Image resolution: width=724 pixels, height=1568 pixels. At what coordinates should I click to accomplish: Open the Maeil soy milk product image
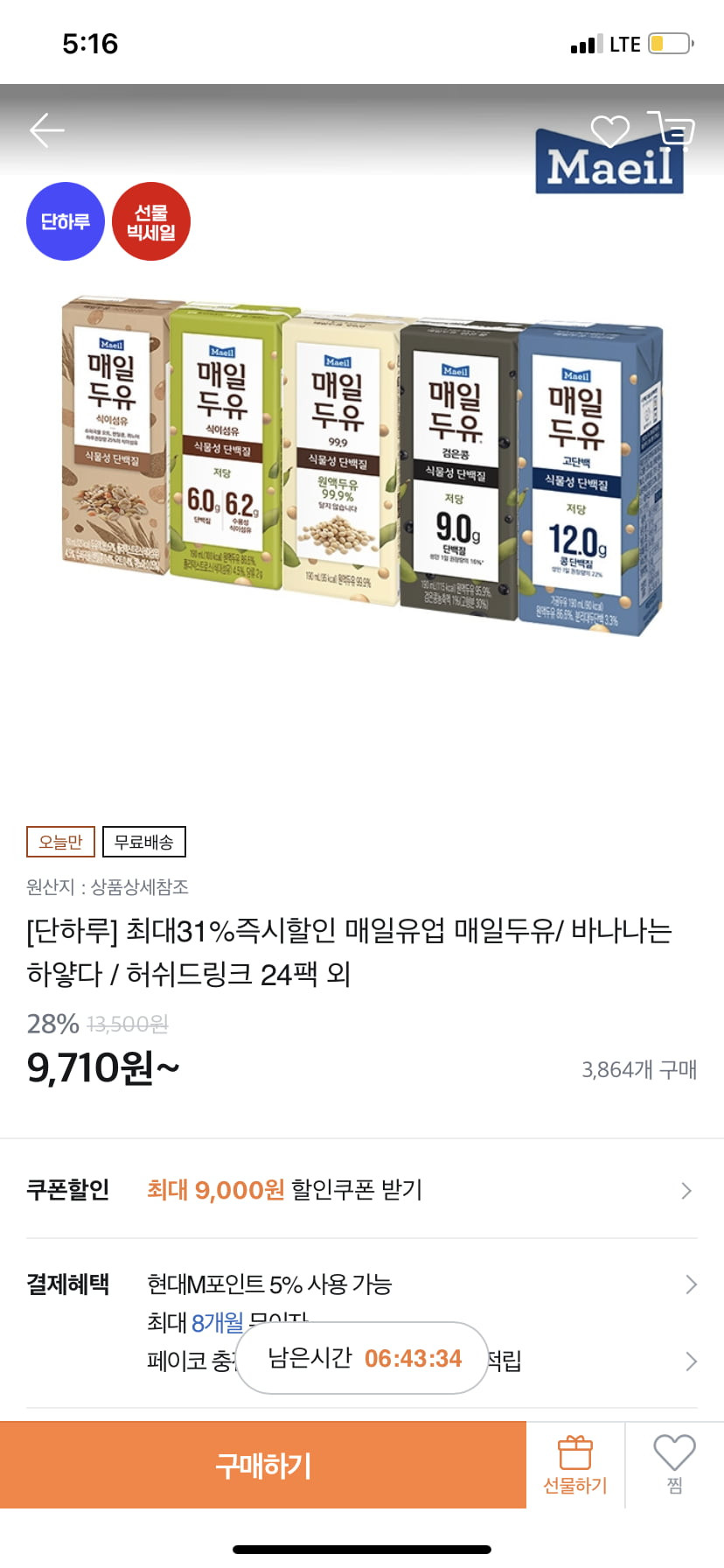pyautogui.click(x=362, y=464)
